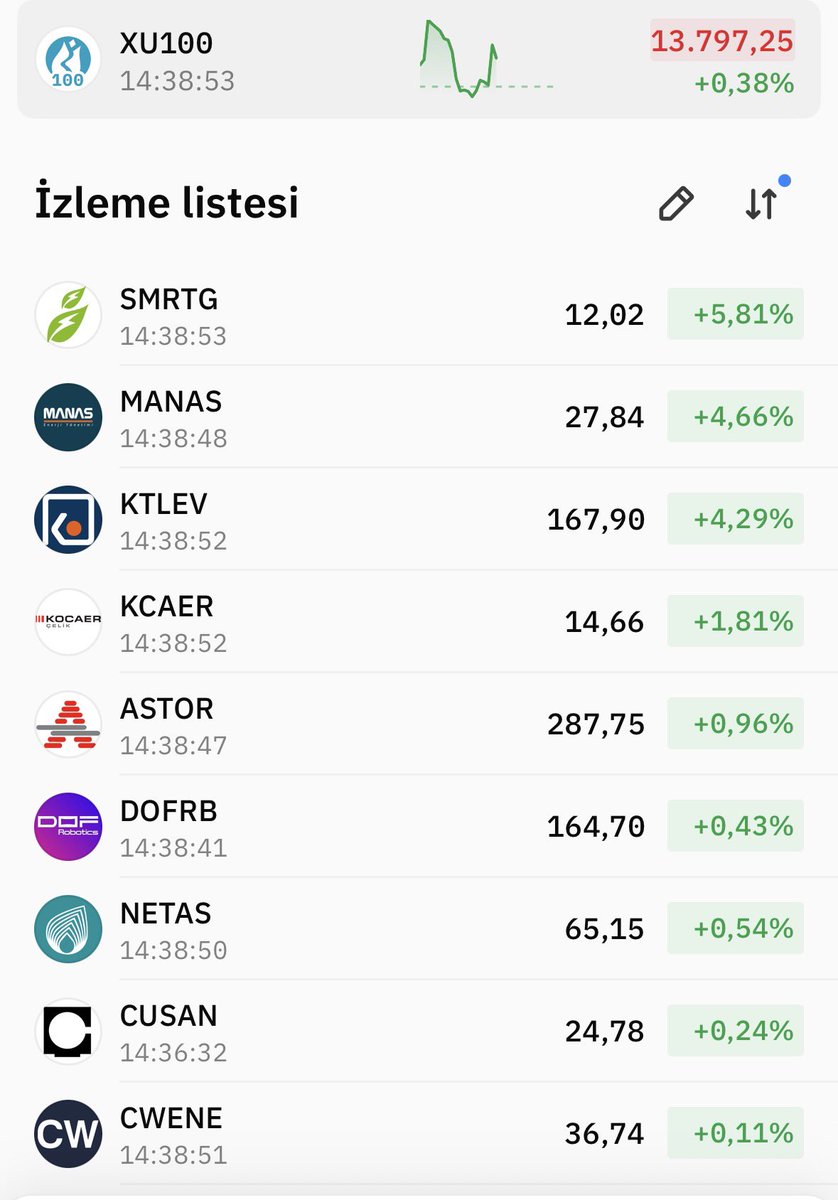Select the KCAER stock row
Screen dimensions: 838x1200
[419, 622]
